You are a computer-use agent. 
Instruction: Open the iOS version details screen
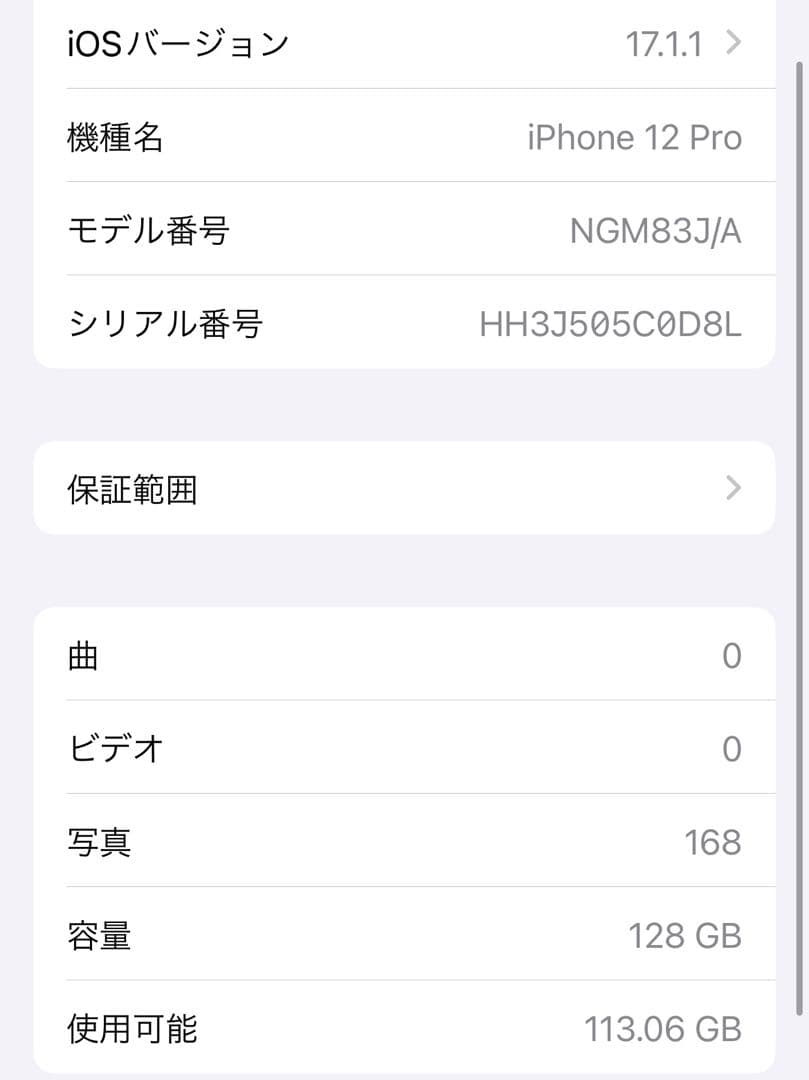[404, 42]
